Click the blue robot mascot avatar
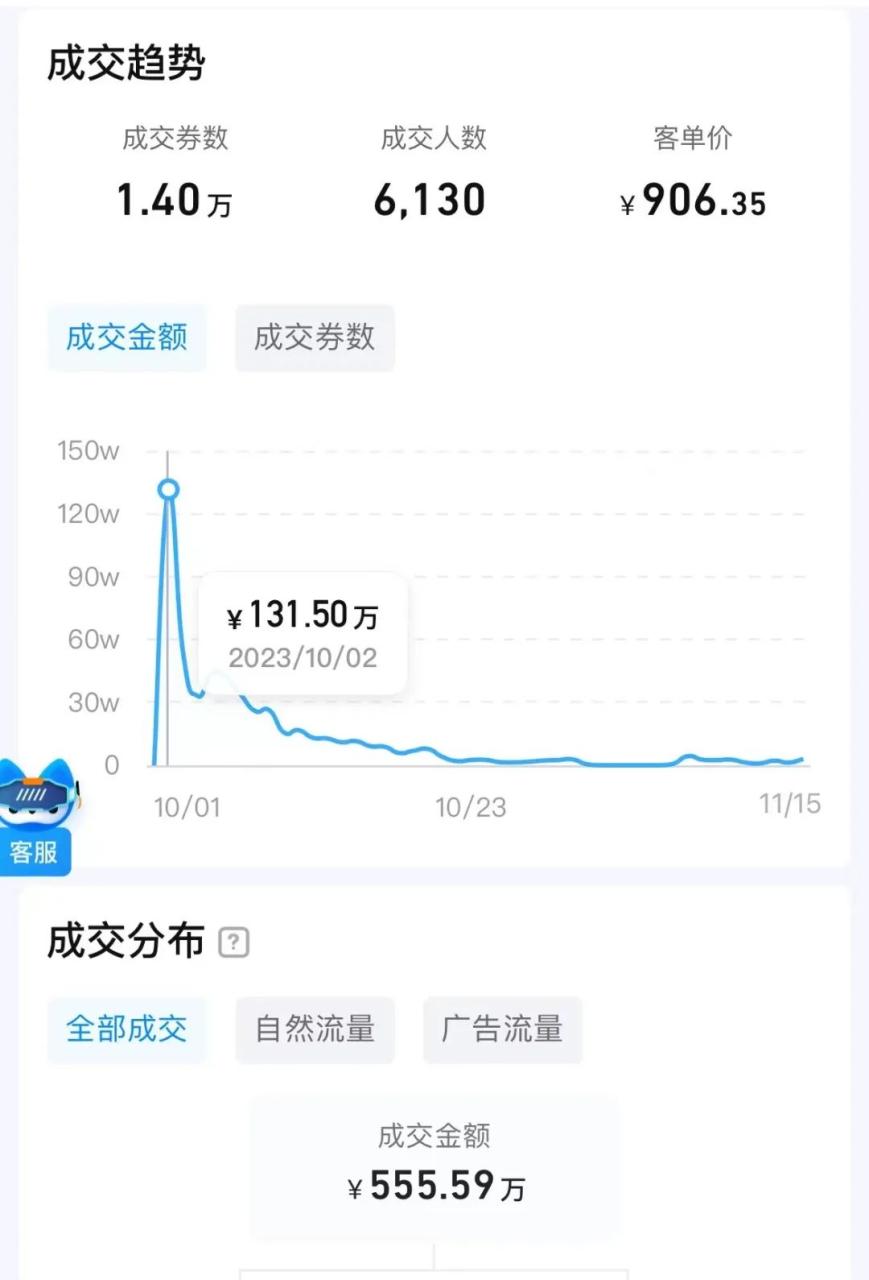869x1280 pixels. coord(38,798)
